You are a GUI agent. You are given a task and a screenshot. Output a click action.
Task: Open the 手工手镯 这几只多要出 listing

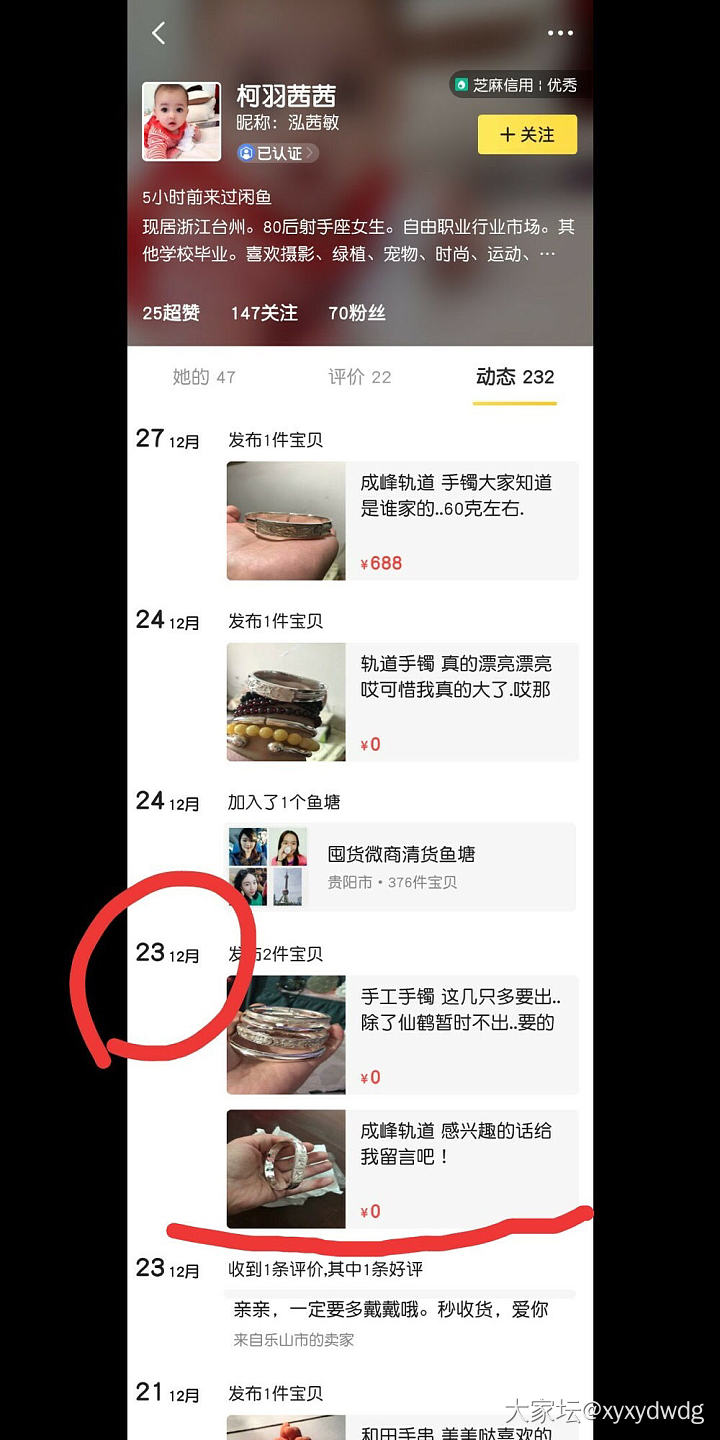pos(402,1035)
